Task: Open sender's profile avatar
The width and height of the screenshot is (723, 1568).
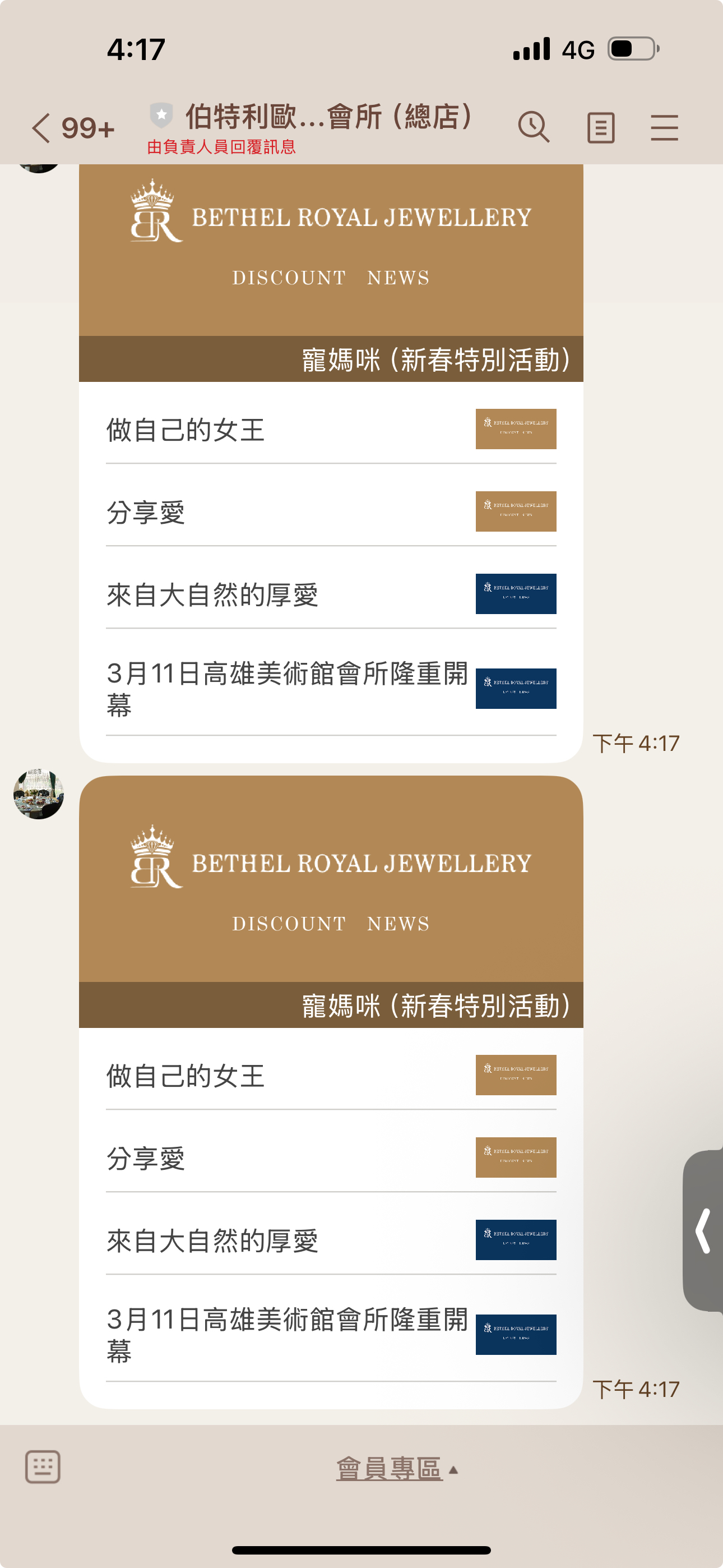Action: click(x=38, y=794)
